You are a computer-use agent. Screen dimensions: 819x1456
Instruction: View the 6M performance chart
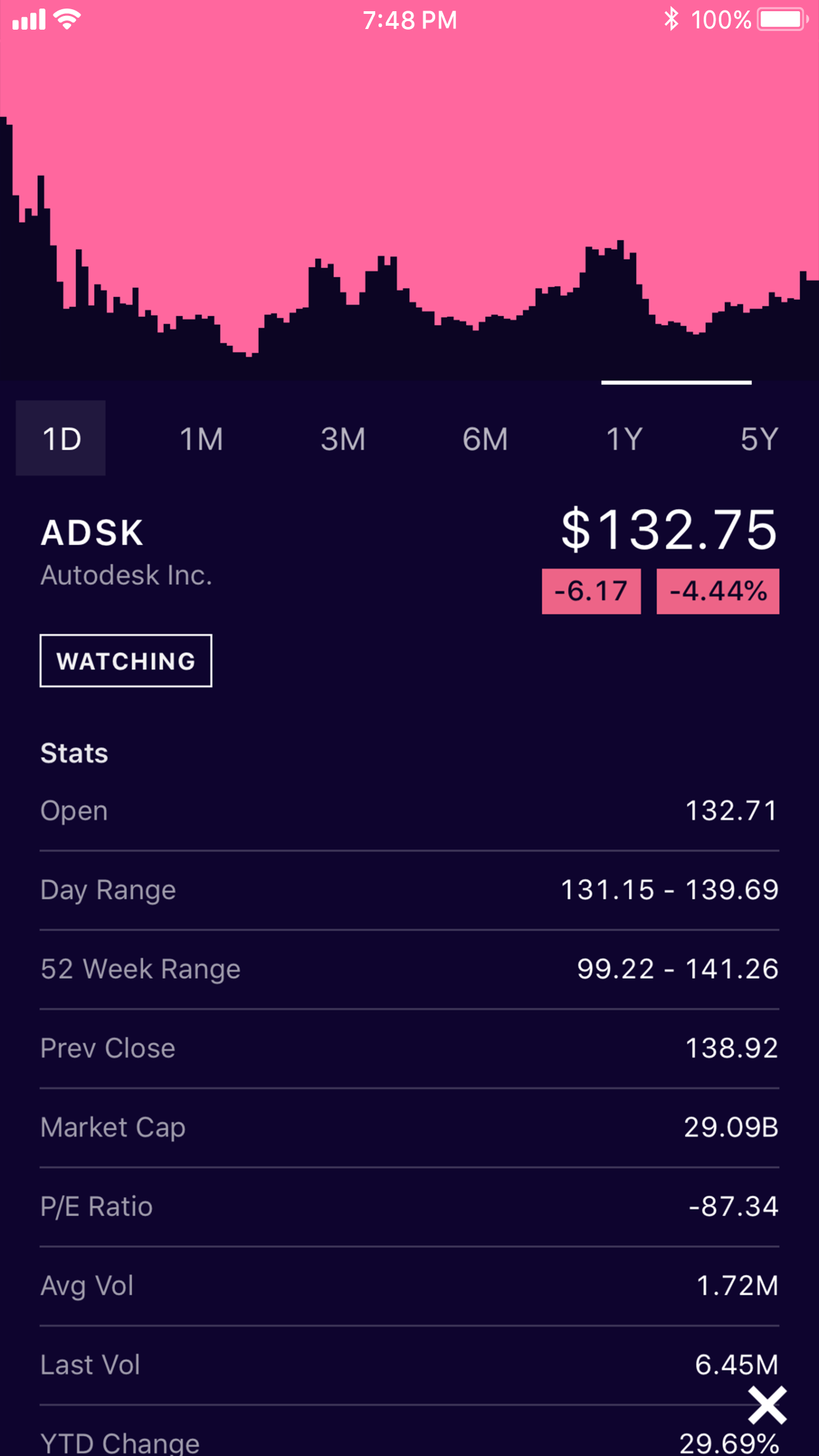(485, 438)
